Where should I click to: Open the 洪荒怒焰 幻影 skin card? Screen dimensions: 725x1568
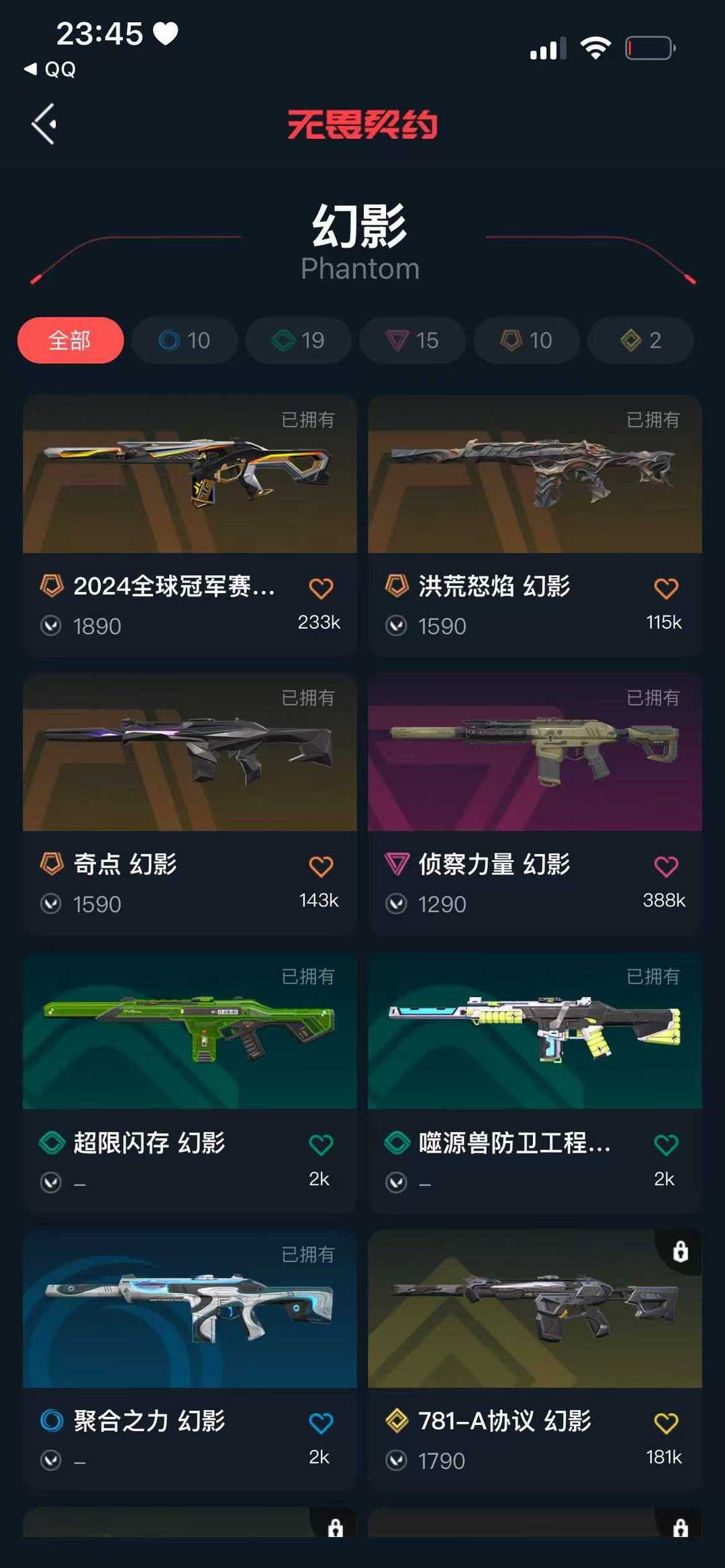coord(535,525)
